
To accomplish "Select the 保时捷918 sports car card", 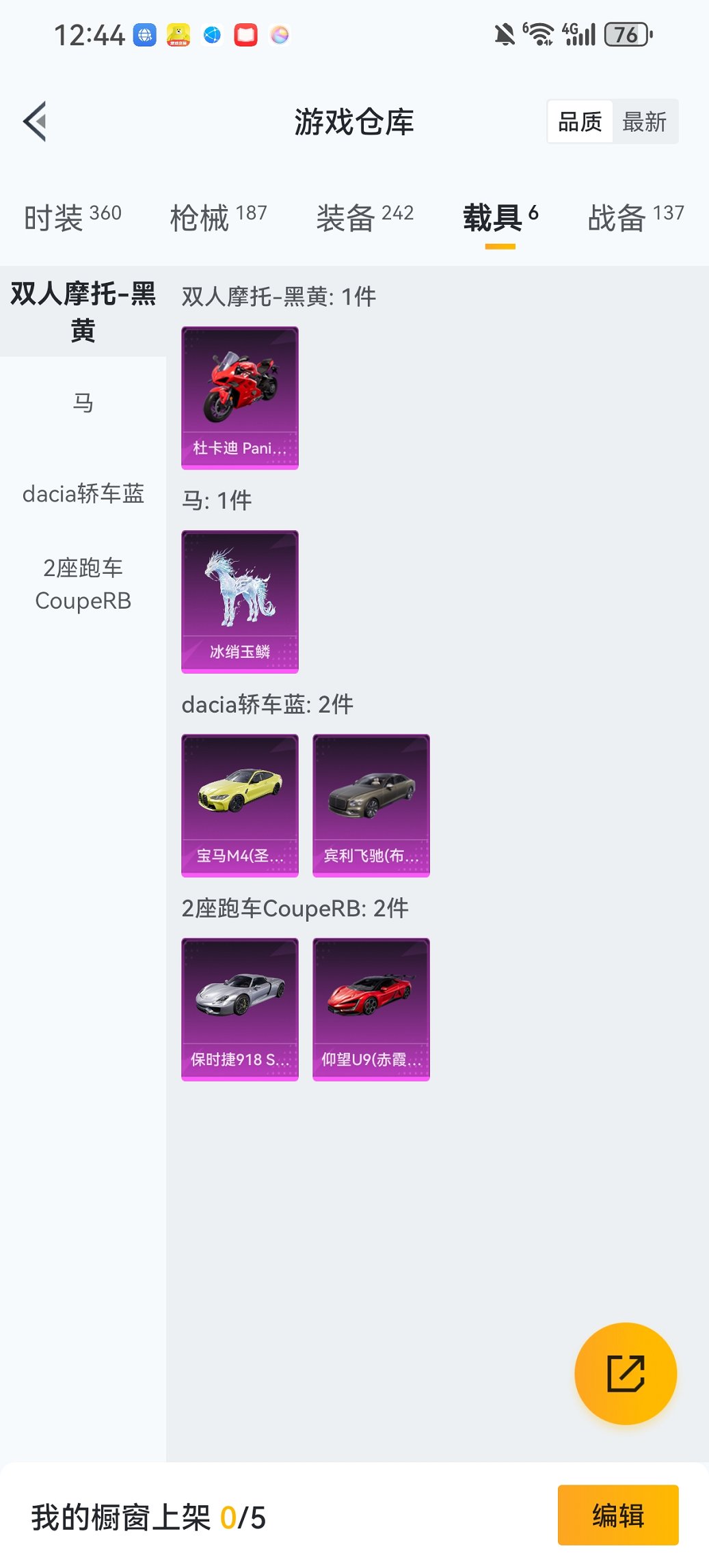I will tap(239, 1009).
